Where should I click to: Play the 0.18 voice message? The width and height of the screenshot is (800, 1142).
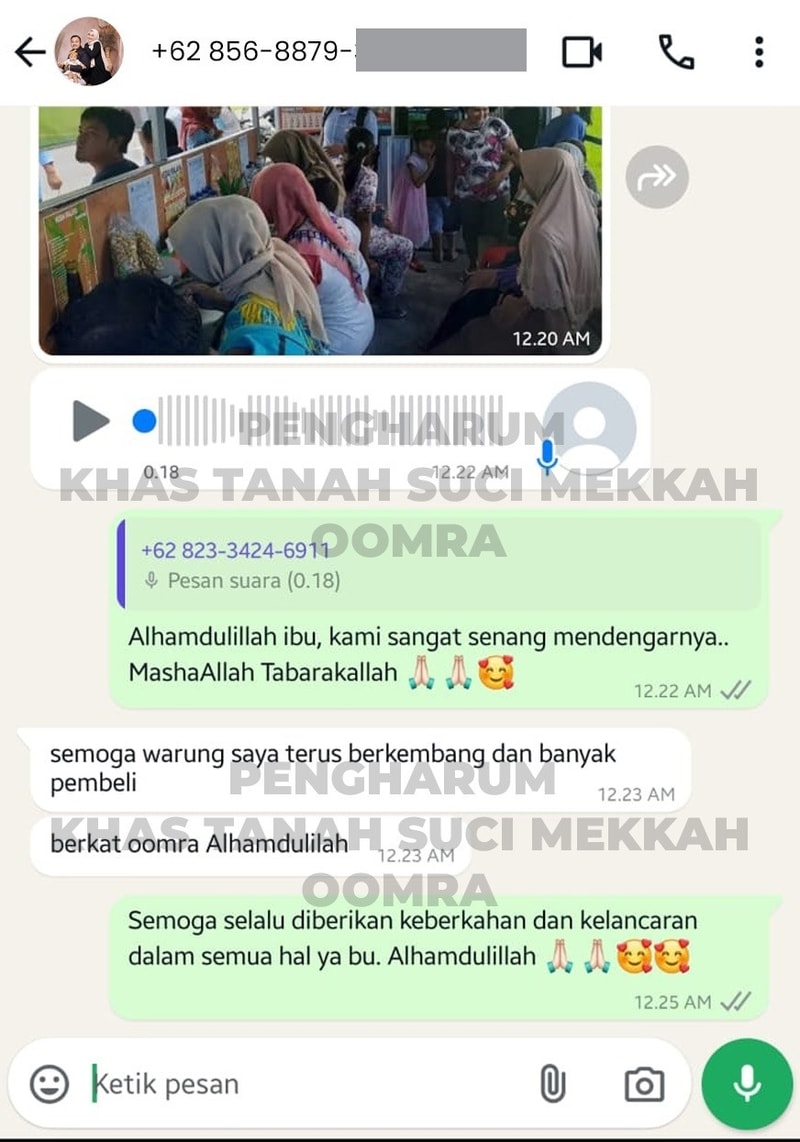pyautogui.click(x=91, y=421)
